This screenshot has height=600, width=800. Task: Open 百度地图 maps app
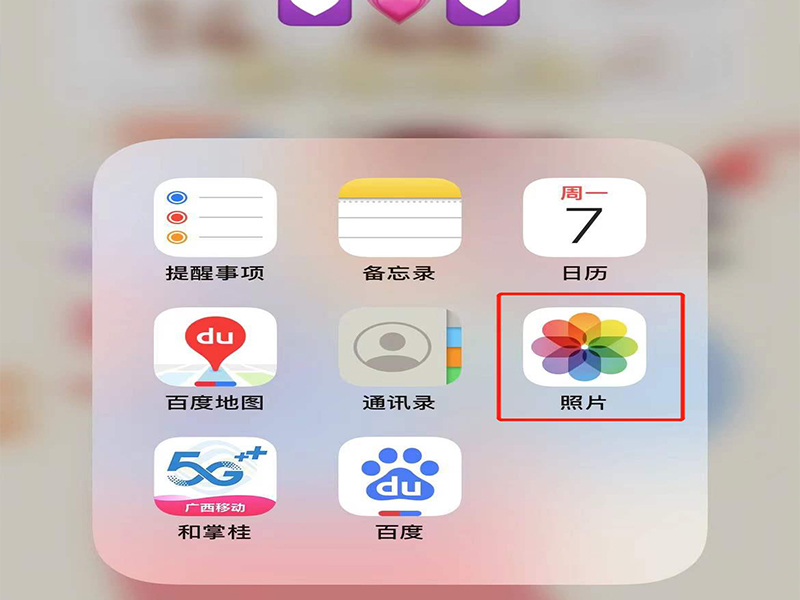(215, 347)
